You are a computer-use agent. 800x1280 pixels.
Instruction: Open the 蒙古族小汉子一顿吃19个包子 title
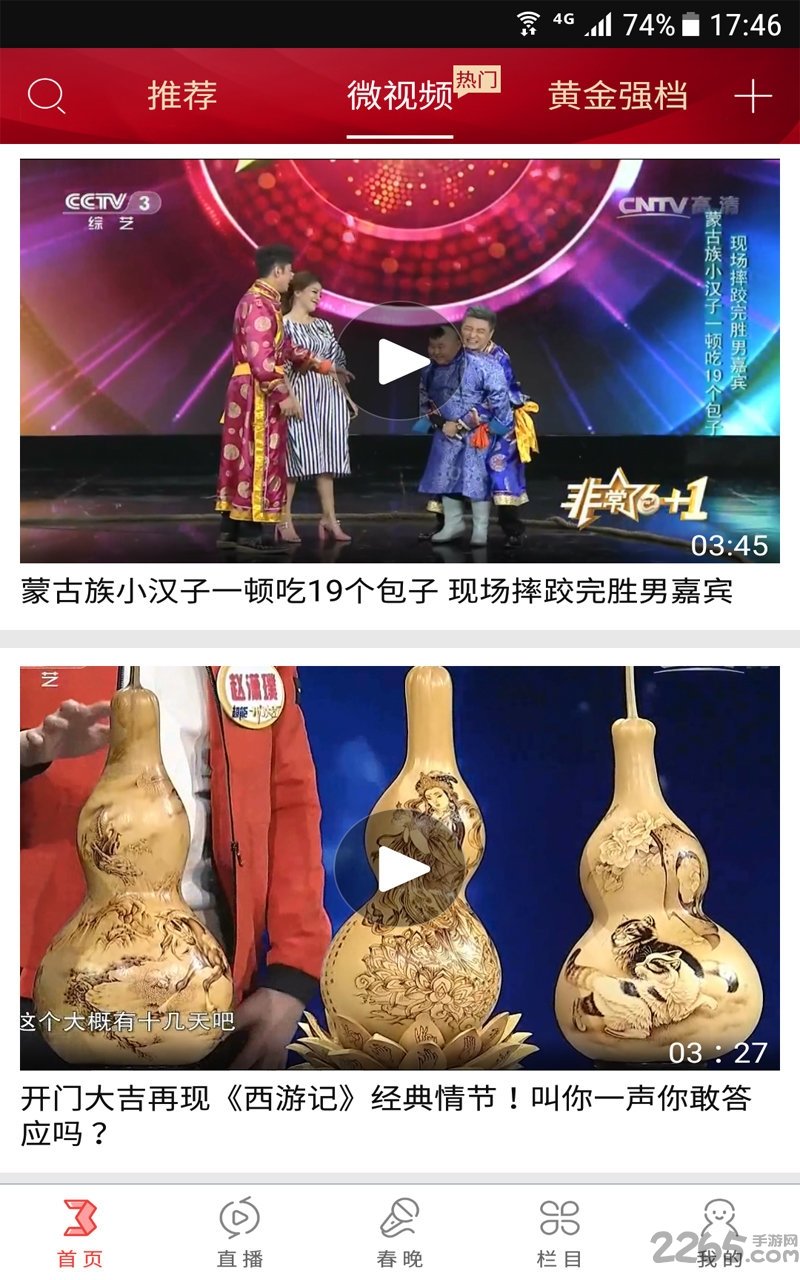point(377,592)
